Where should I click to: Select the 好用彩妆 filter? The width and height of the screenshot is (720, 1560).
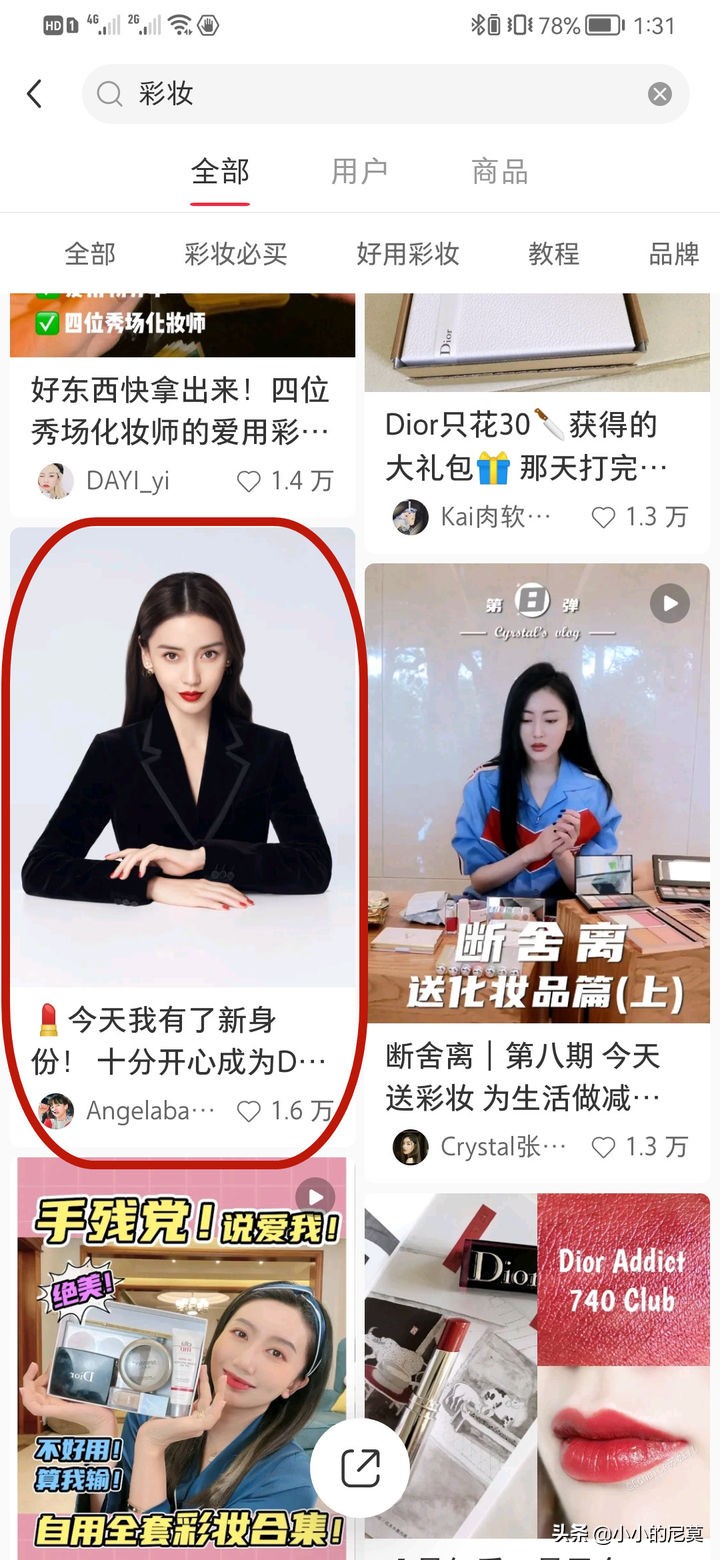[x=405, y=255]
